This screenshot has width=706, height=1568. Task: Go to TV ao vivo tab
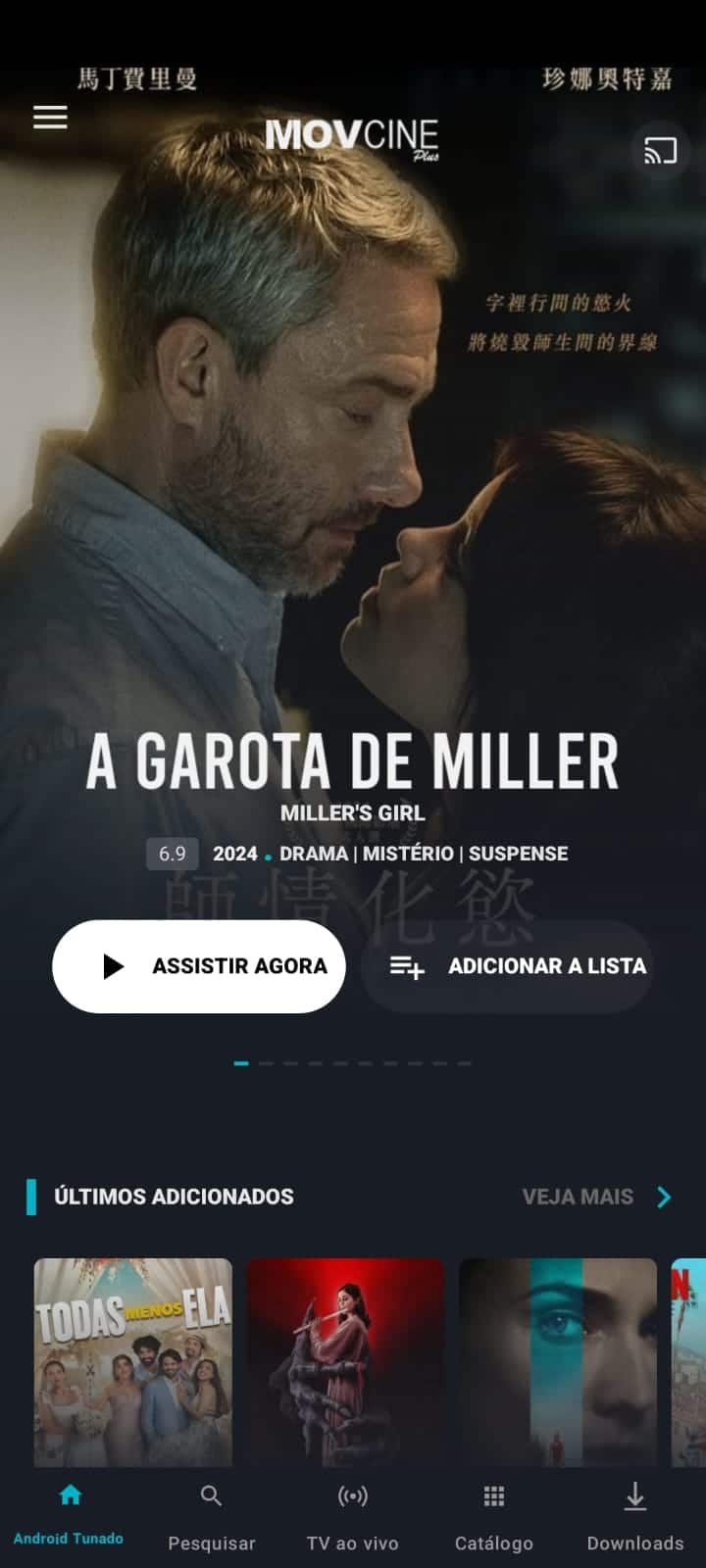pyautogui.click(x=353, y=1516)
